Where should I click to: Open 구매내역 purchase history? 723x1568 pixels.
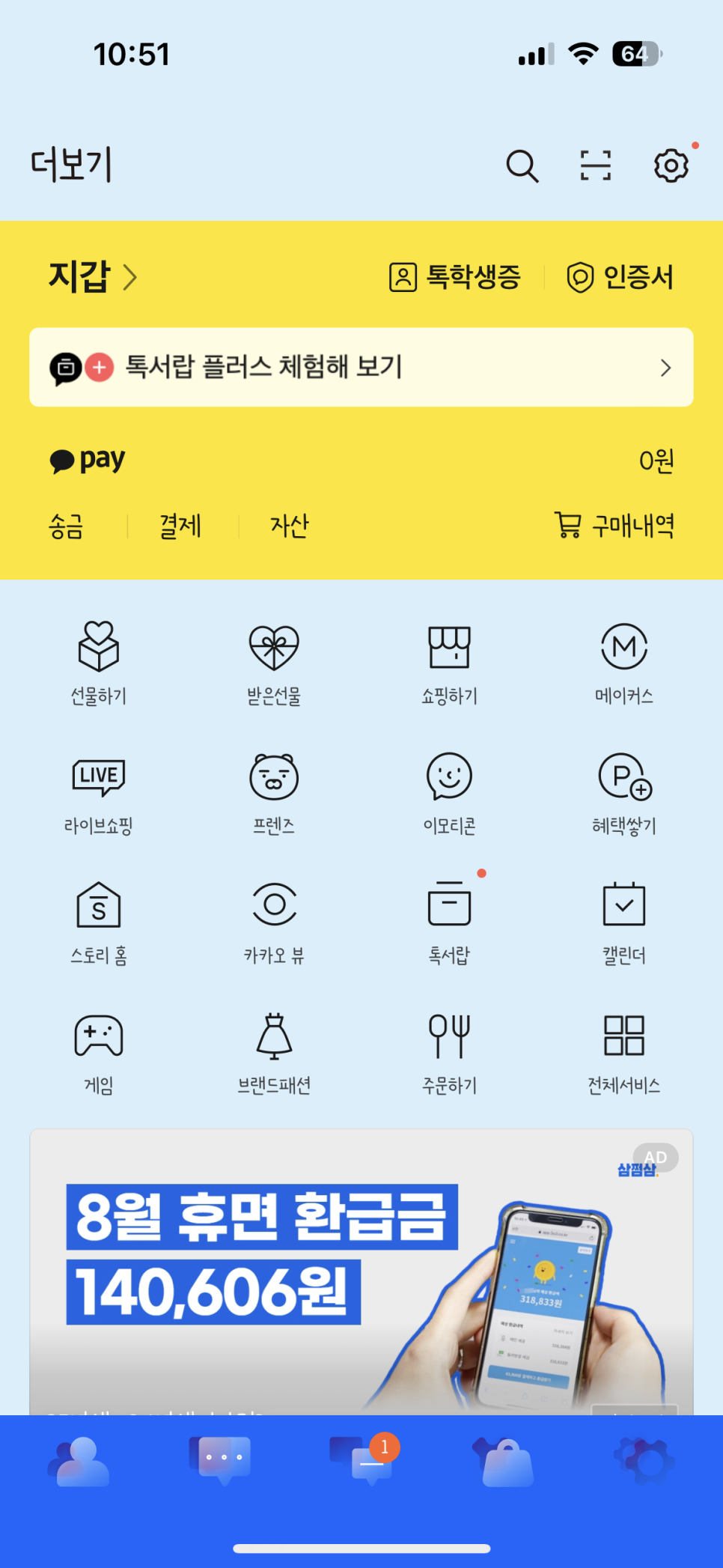coord(614,526)
